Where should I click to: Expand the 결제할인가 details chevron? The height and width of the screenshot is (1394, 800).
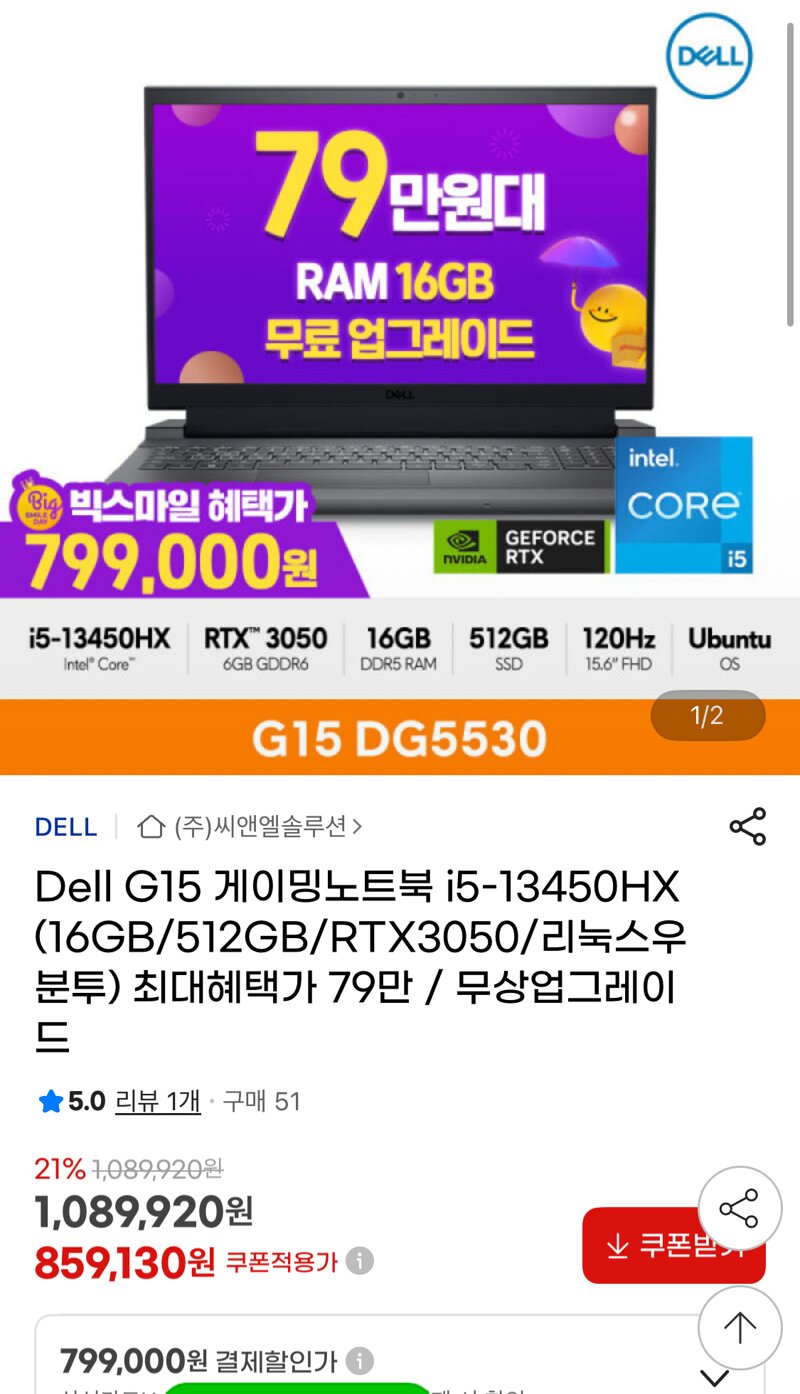(714, 1377)
